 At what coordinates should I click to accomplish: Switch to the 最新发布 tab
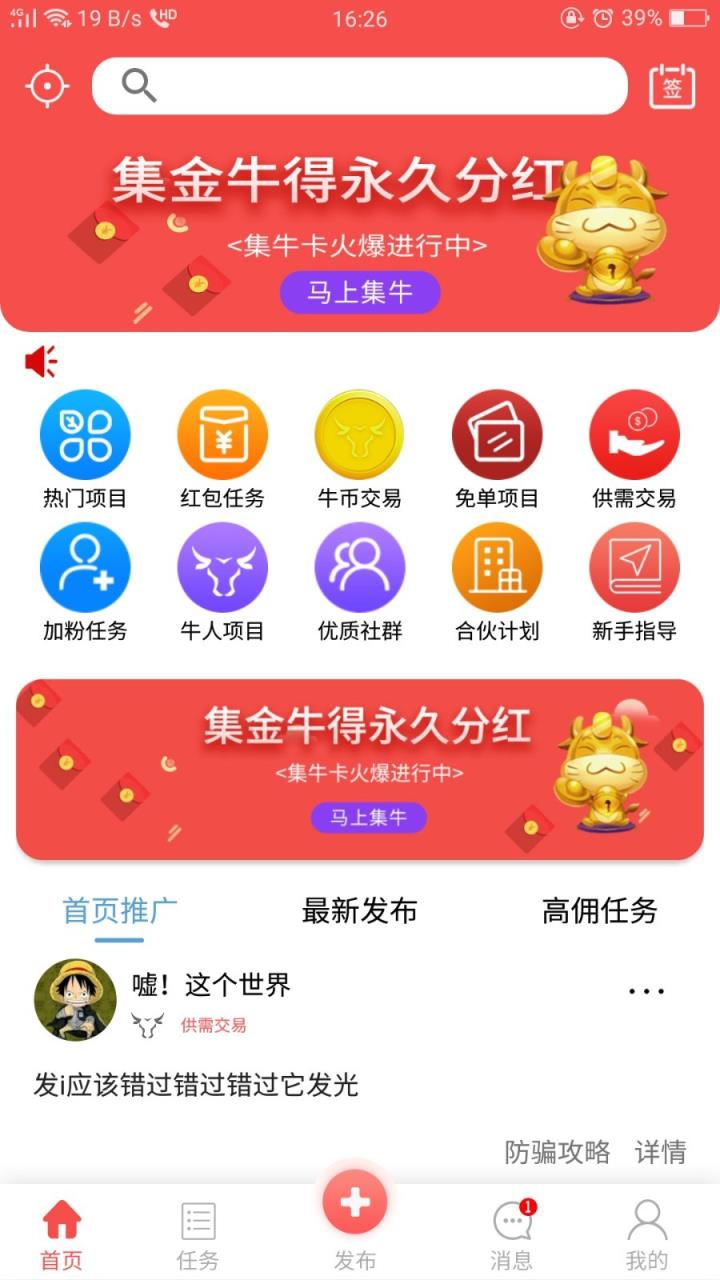(x=359, y=911)
